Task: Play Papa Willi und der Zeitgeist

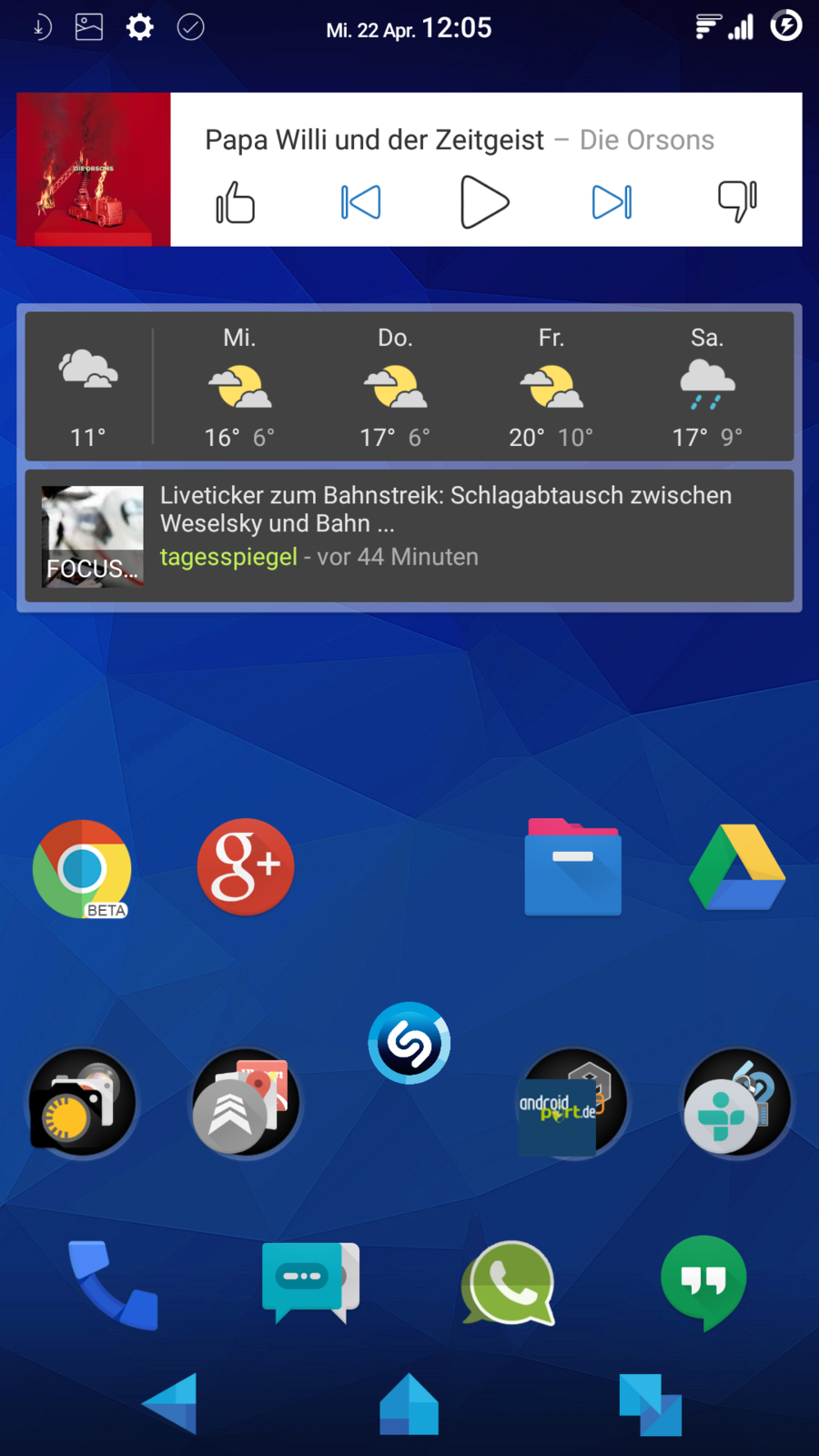Action: point(484,202)
